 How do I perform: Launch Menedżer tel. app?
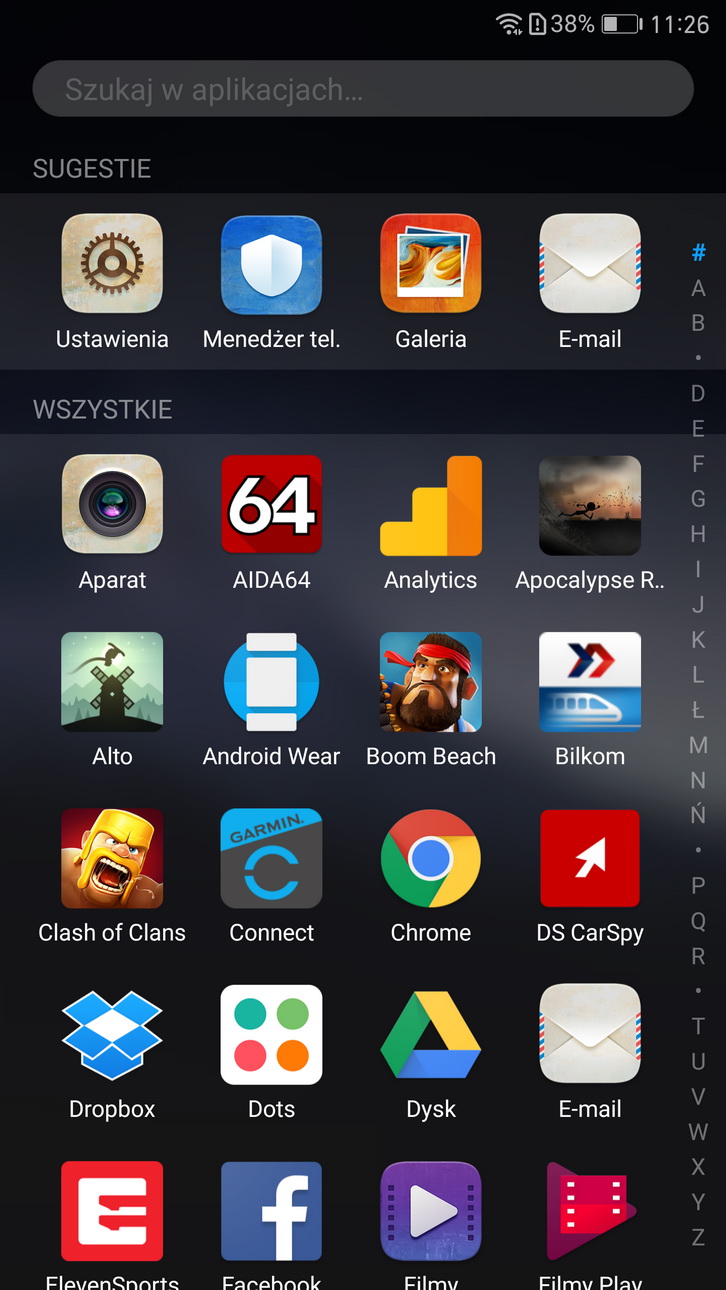click(271, 264)
